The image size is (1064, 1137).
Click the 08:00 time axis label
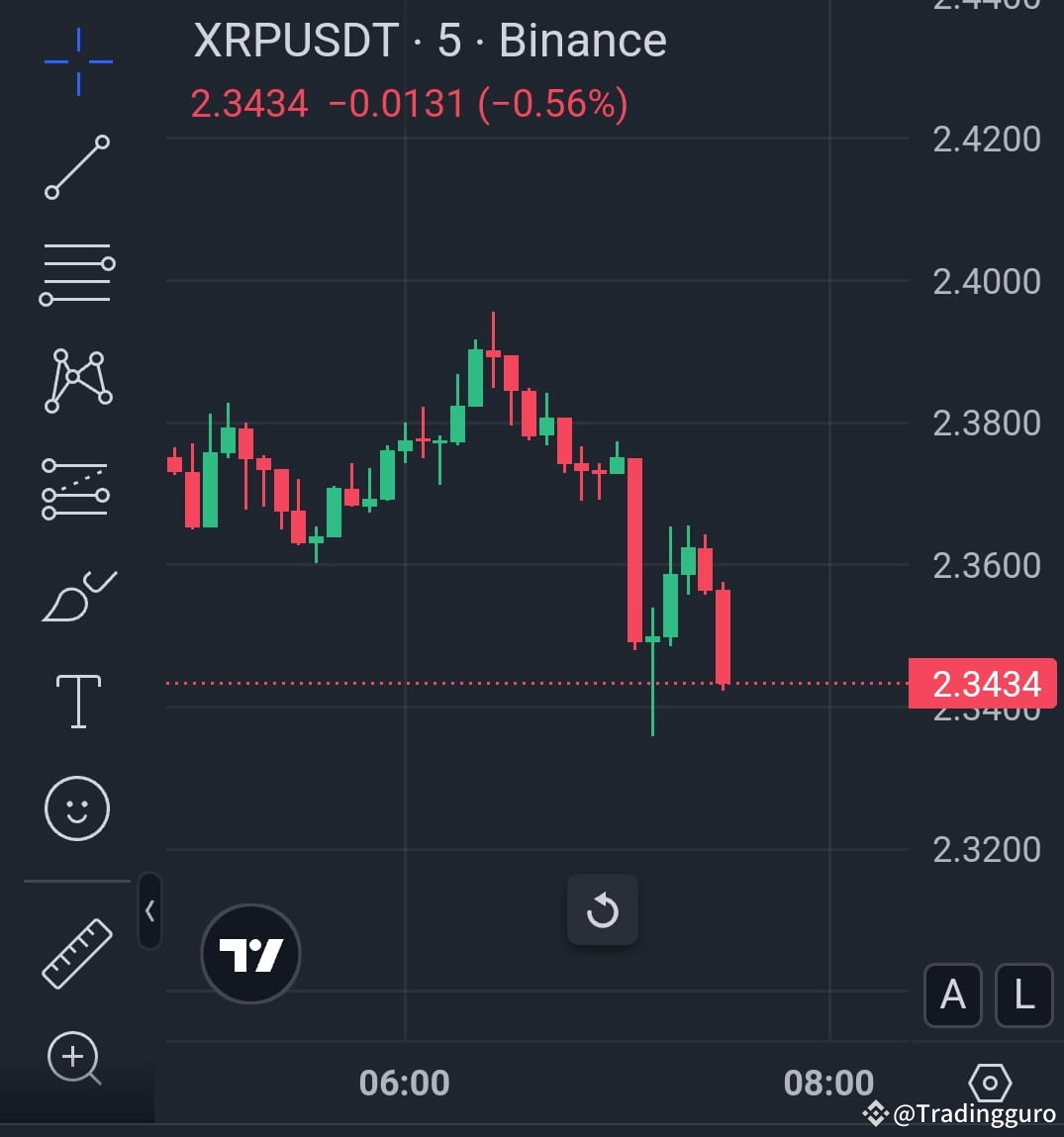pos(828,1082)
